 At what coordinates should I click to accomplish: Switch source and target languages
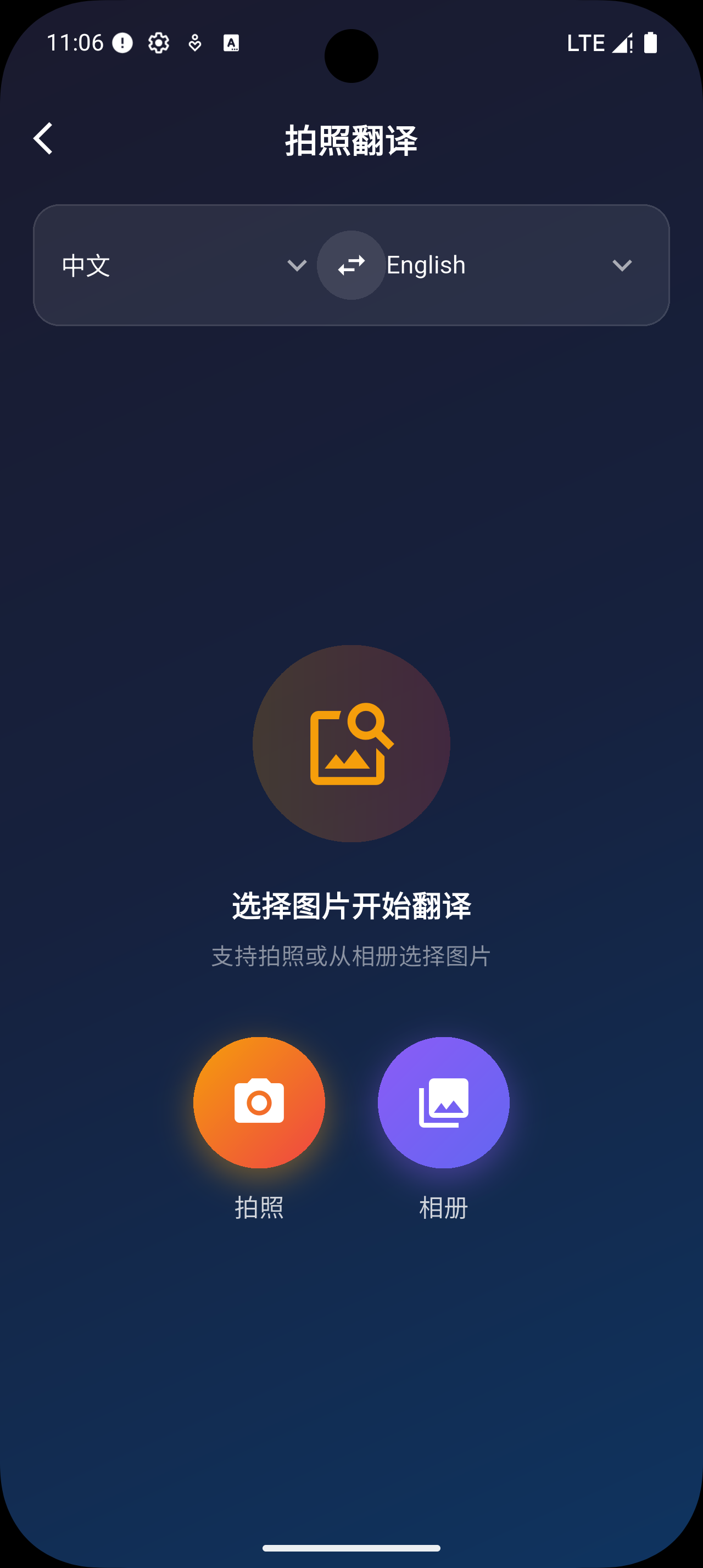(350, 265)
